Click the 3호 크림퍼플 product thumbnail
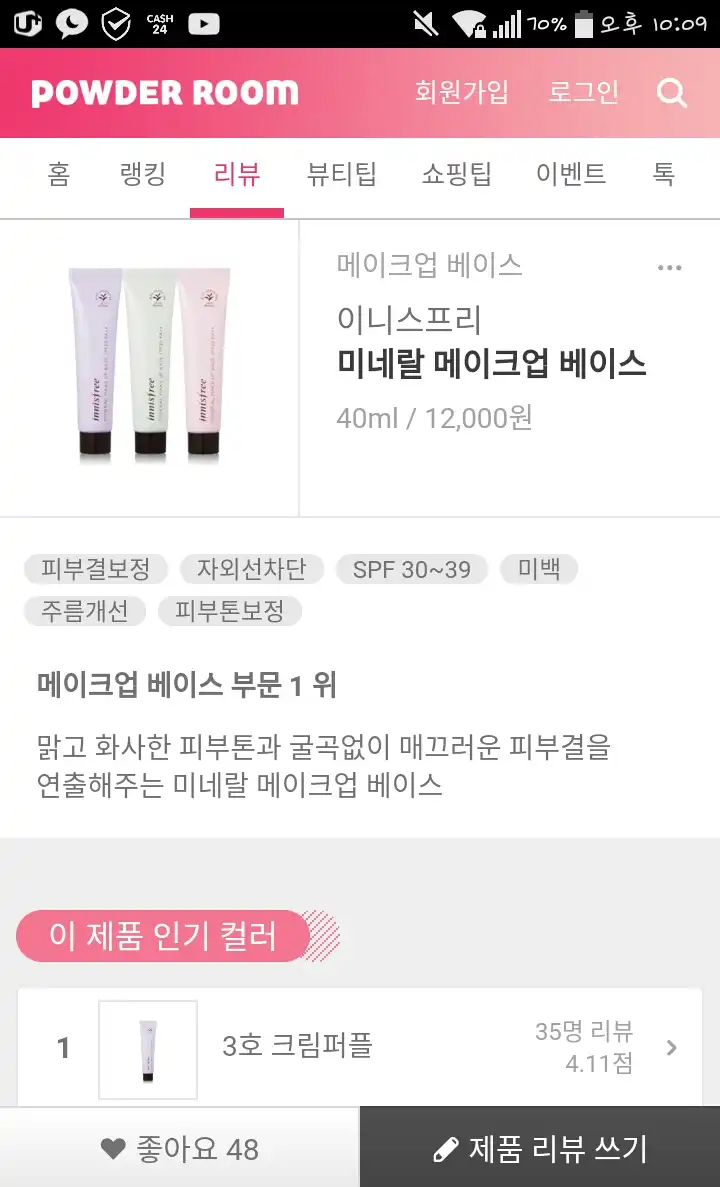Screen dimensions: 720x1187 click(147, 1047)
